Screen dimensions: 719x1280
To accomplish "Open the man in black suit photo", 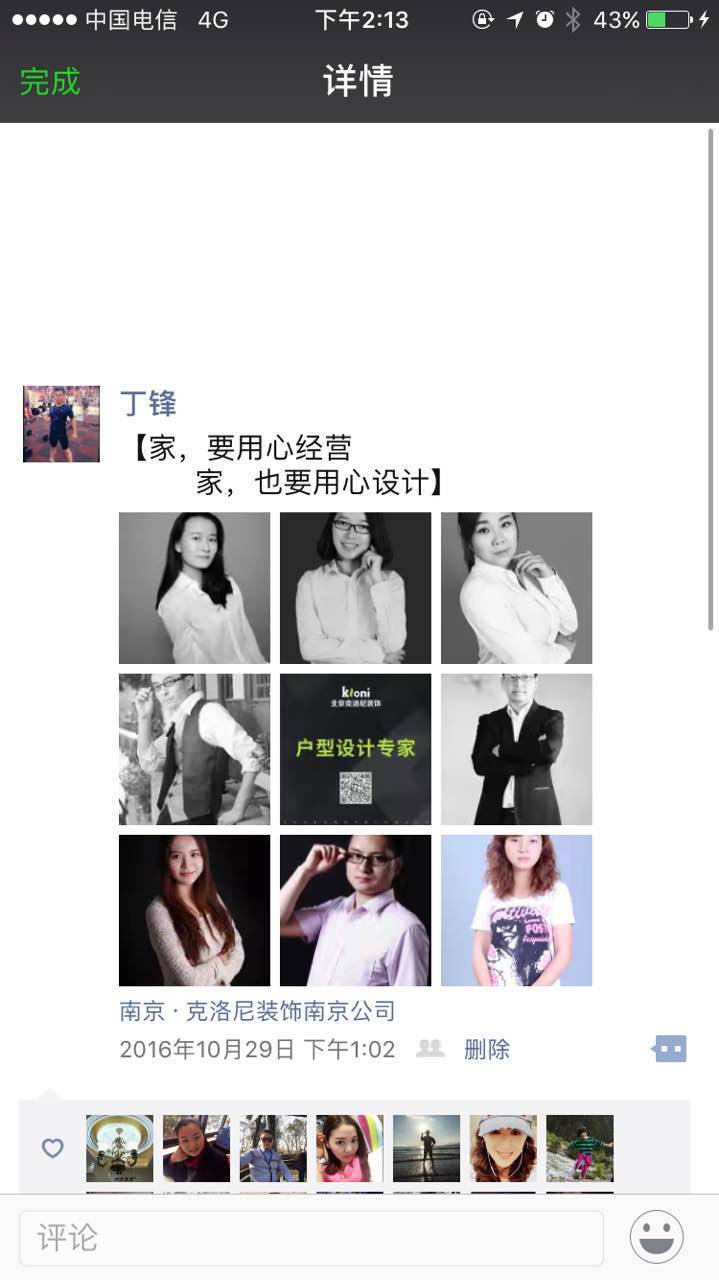I will tap(516, 749).
